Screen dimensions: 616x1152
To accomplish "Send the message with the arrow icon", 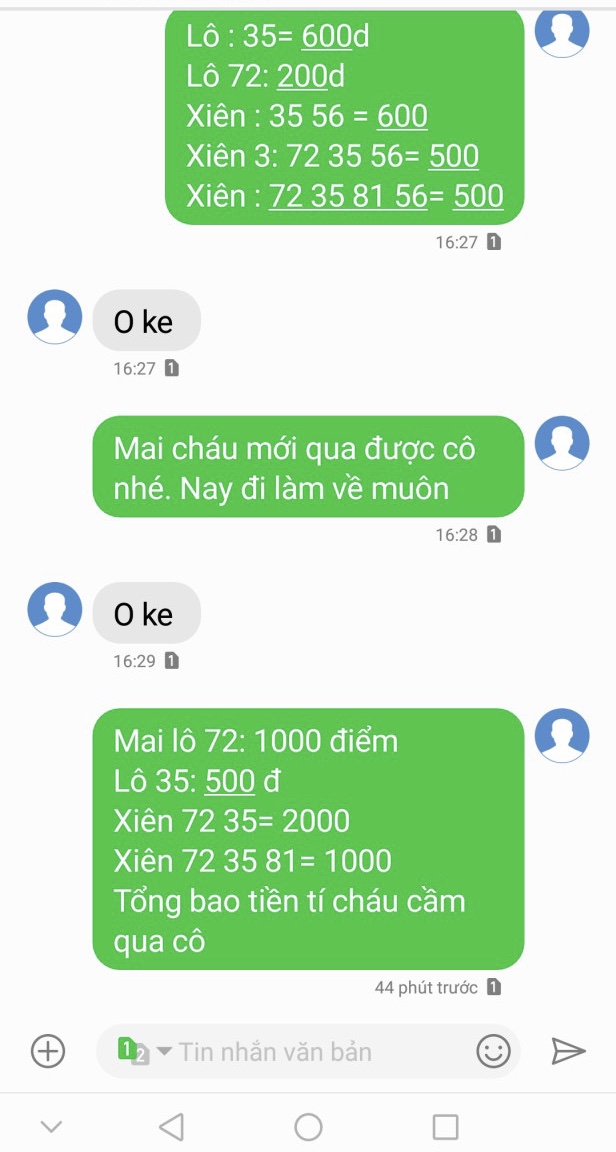I will point(568,1051).
